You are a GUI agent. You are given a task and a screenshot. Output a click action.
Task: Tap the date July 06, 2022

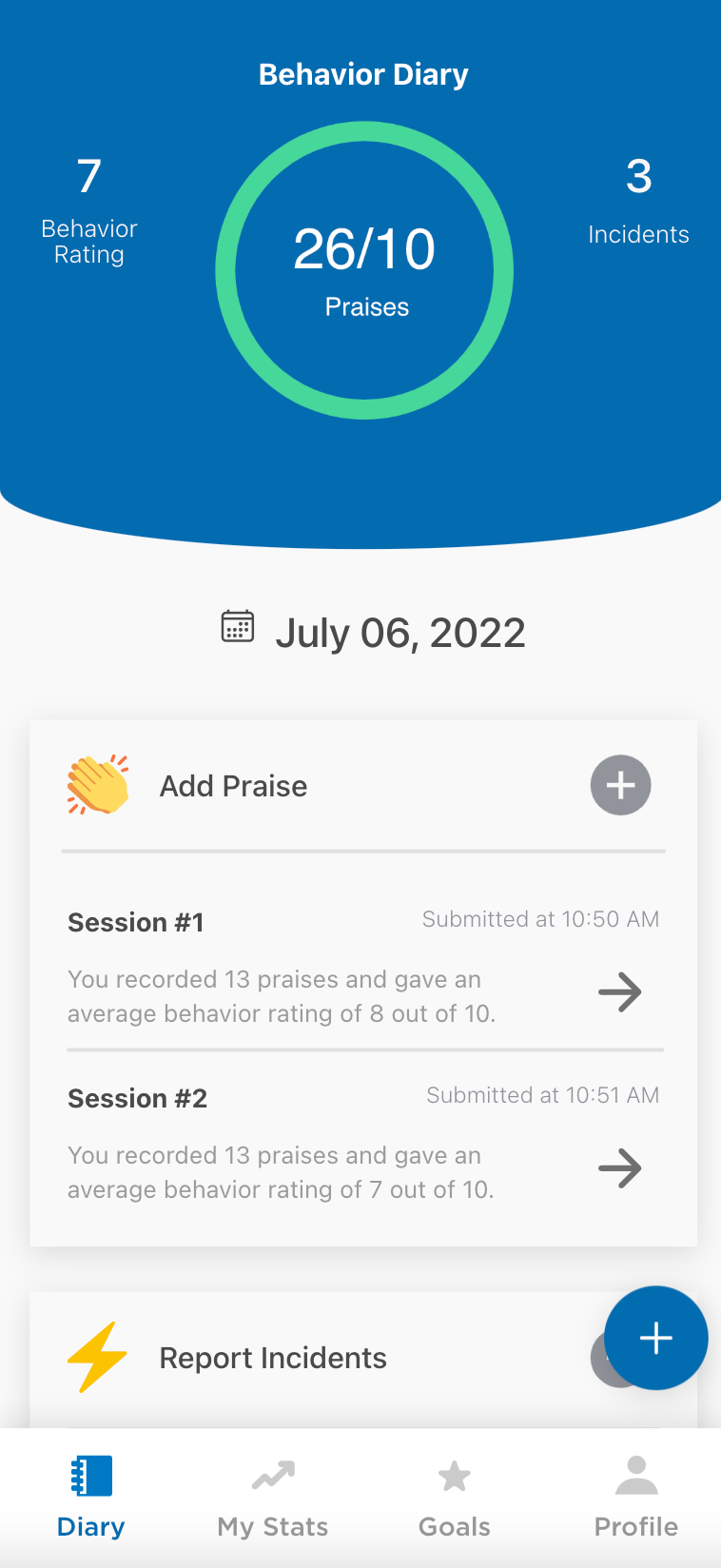click(x=400, y=631)
